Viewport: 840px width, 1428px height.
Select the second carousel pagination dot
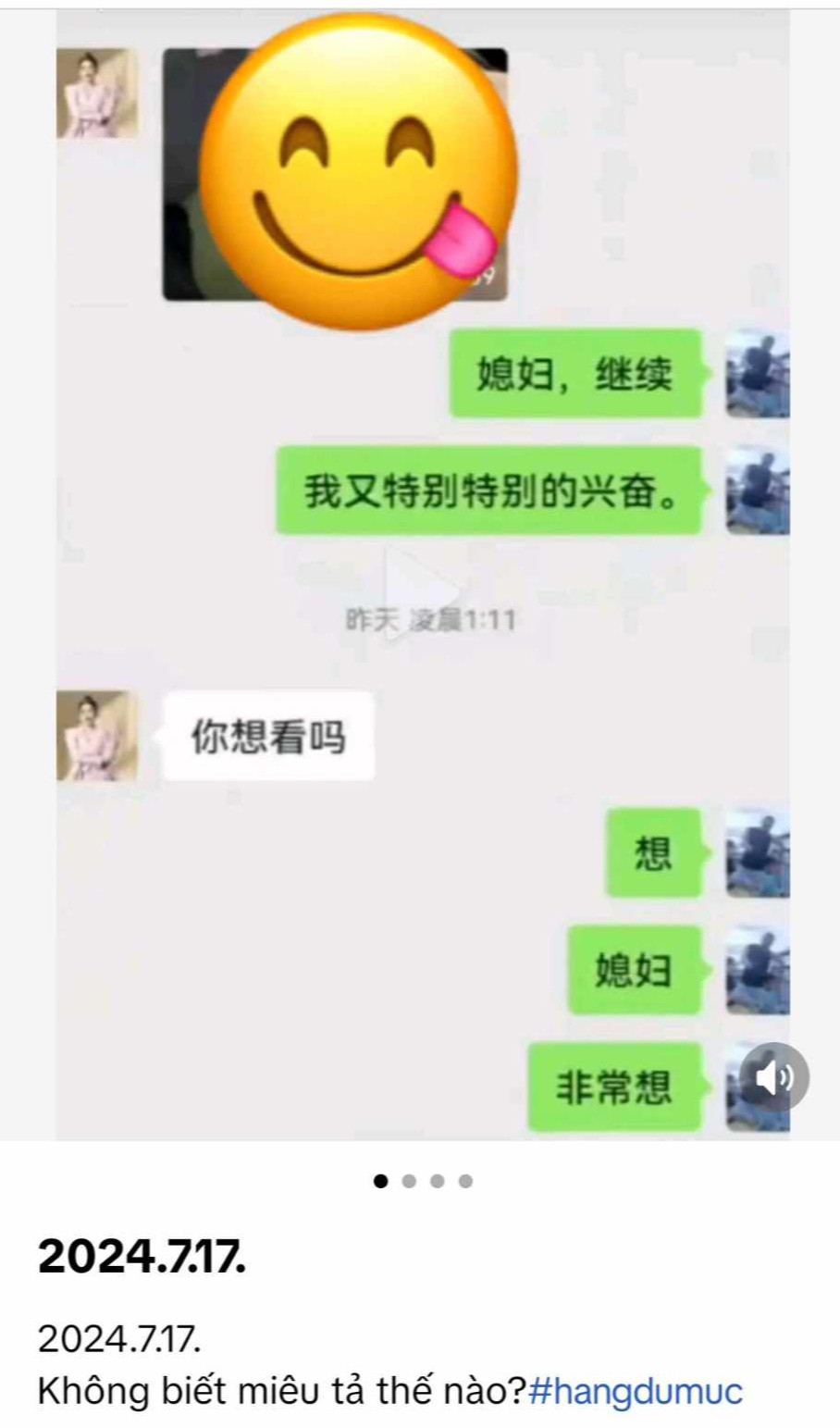[x=408, y=1180]
